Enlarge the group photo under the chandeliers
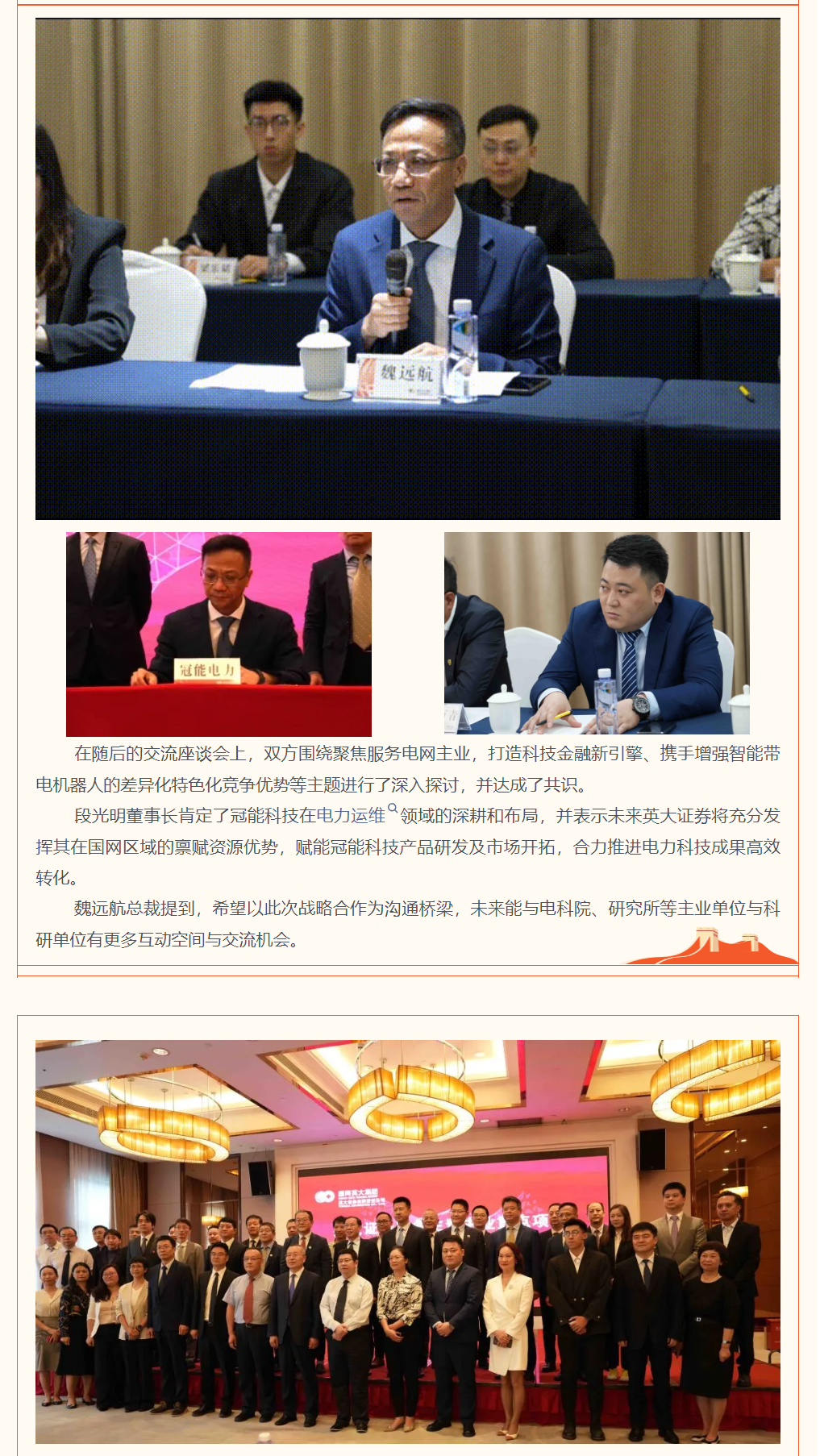 (x=407, y=1240)
